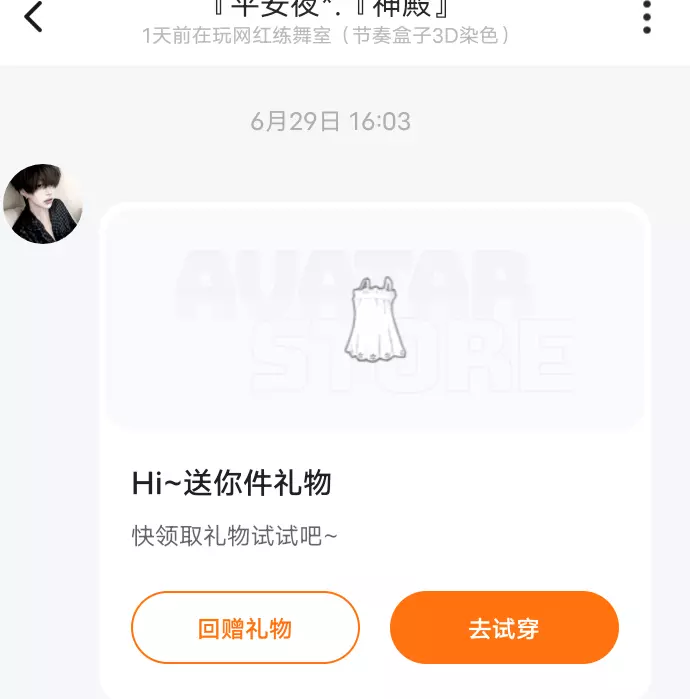Open the sender's profile avatar

43,204
